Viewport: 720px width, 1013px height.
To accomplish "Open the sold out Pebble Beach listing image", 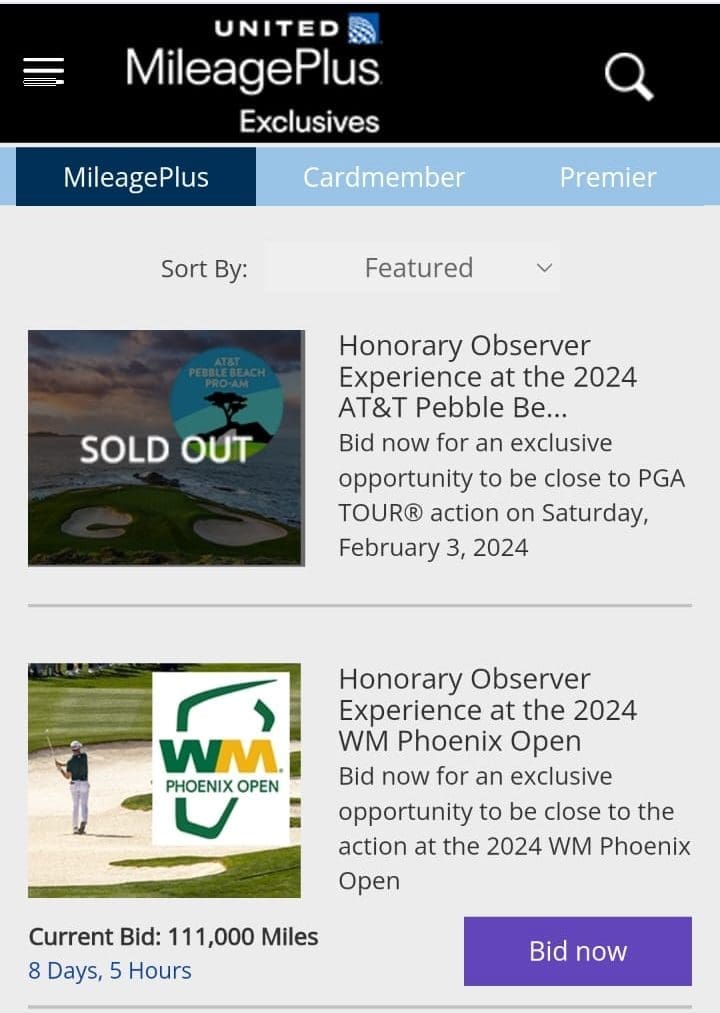I will (x=165, y=448).
